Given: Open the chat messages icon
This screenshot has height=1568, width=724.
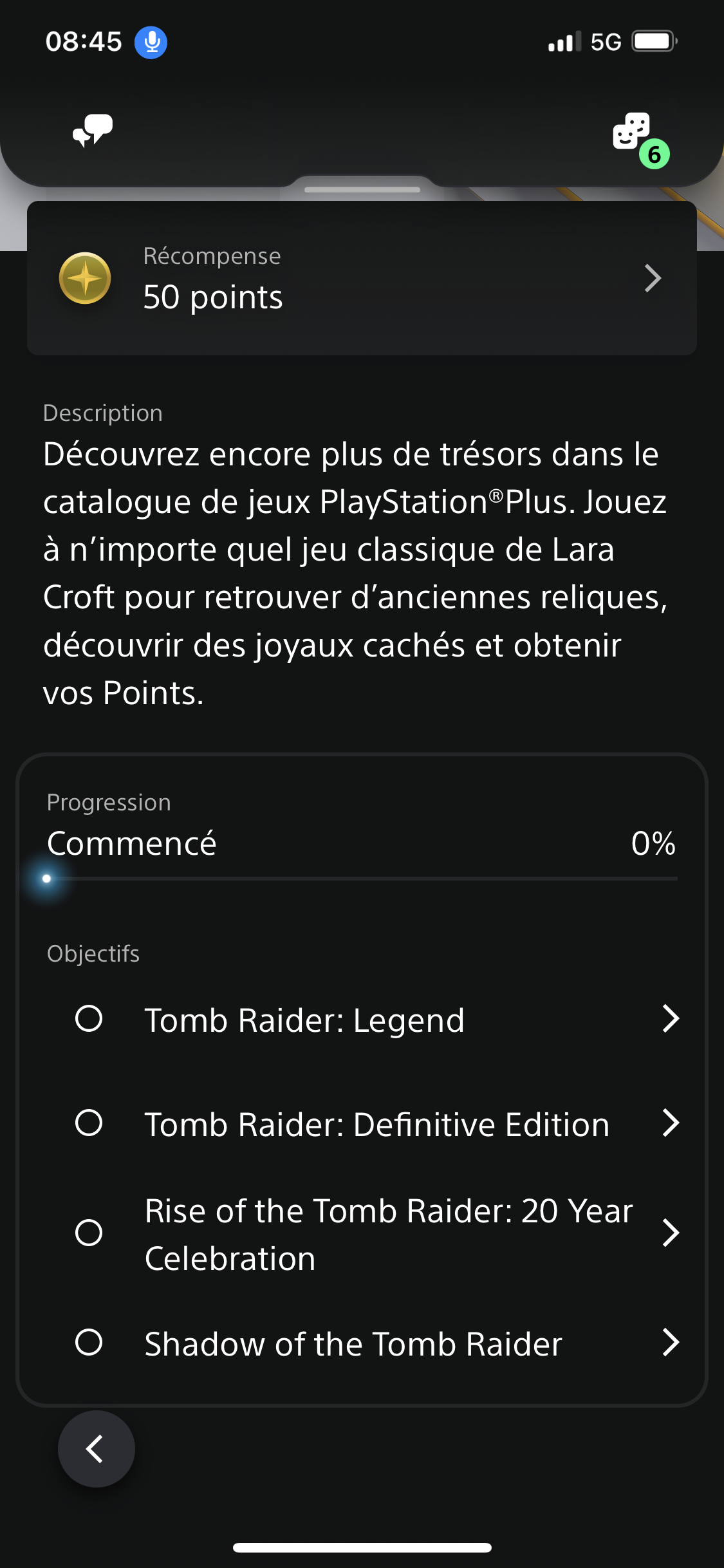Looking at the screenshot, I should tap(93, 131).
